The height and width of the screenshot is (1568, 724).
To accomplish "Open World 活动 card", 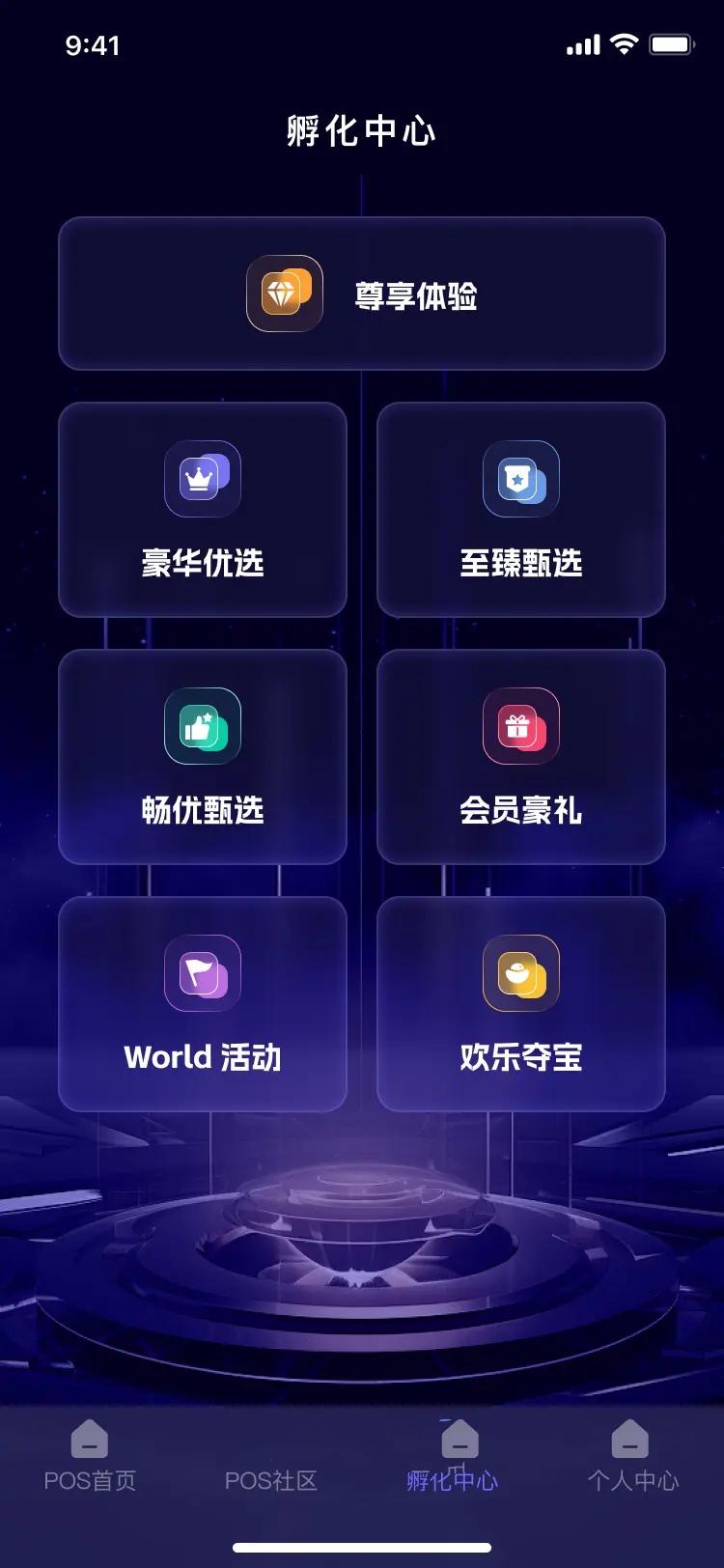I will click(203, 1004).
